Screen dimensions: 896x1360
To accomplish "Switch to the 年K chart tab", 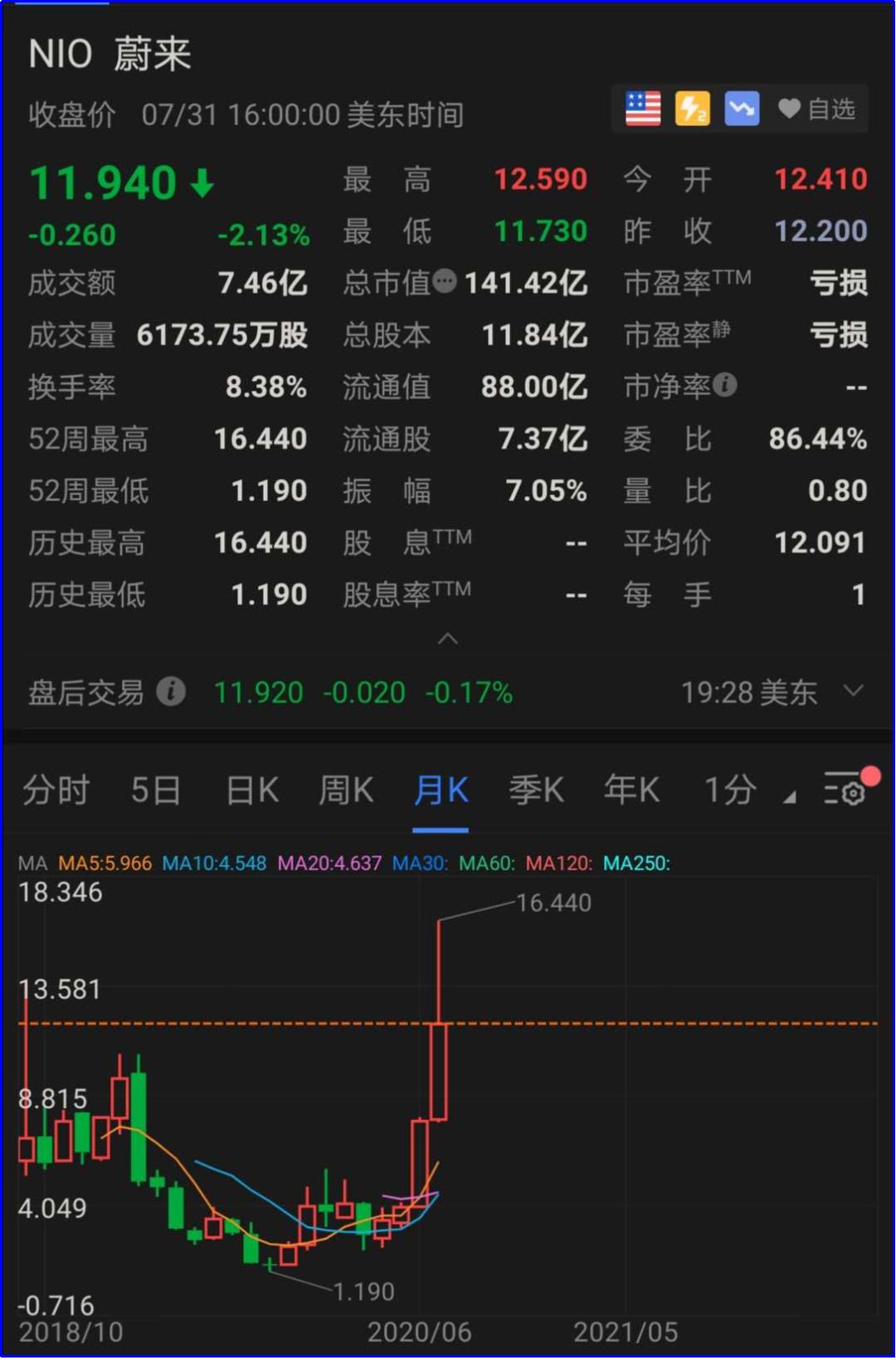I will coord(631,790).
